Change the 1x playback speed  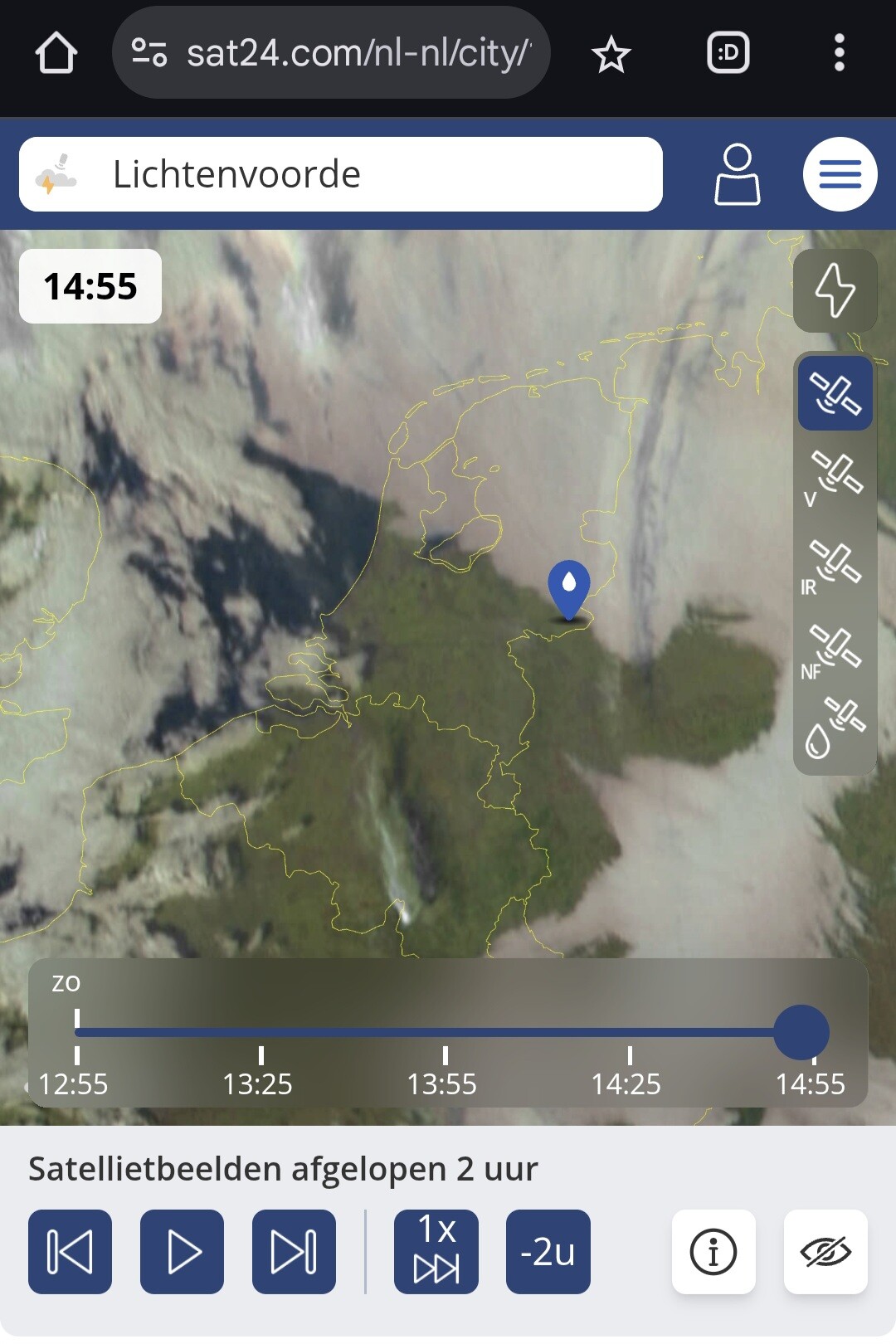click(436, 1251)
